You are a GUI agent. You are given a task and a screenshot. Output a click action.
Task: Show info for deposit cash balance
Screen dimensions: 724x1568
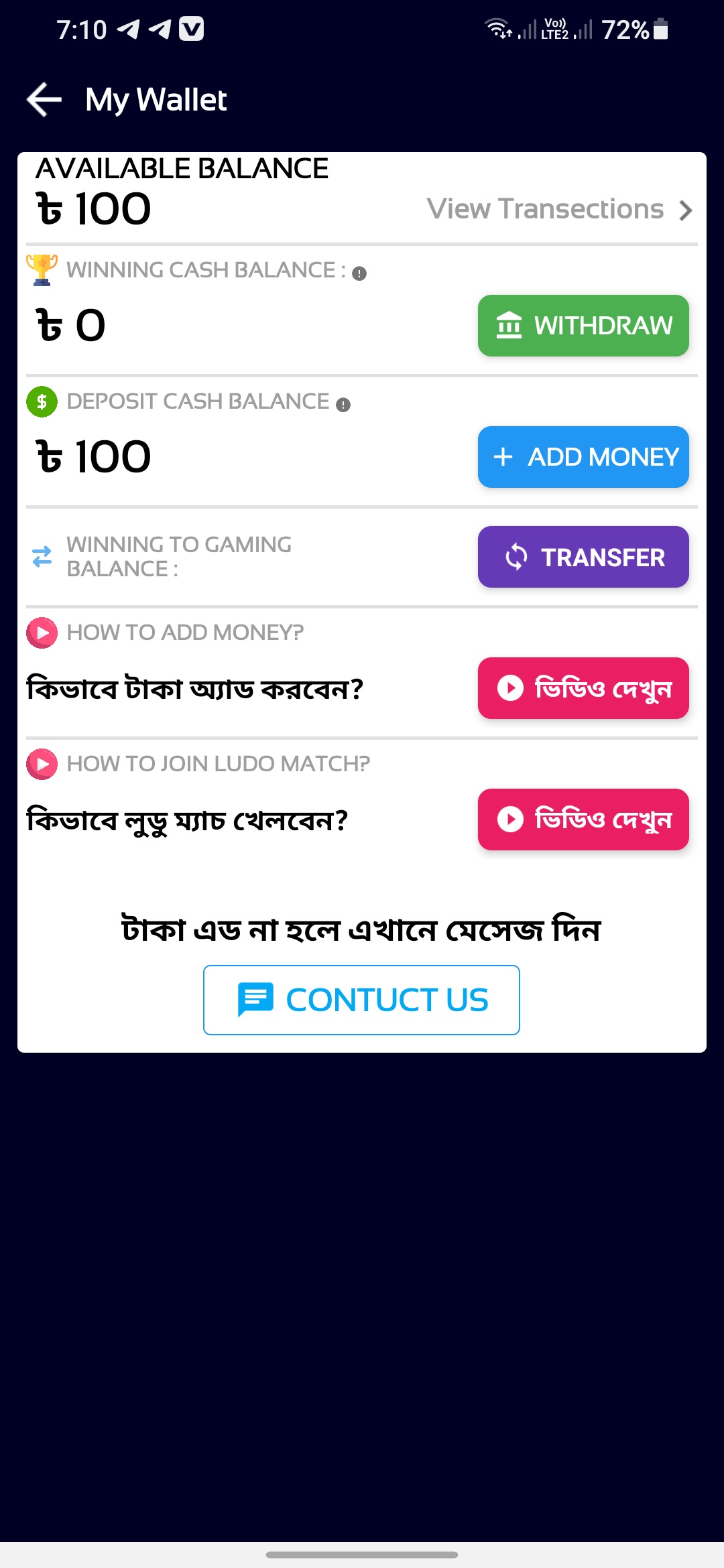coord(343,405)
